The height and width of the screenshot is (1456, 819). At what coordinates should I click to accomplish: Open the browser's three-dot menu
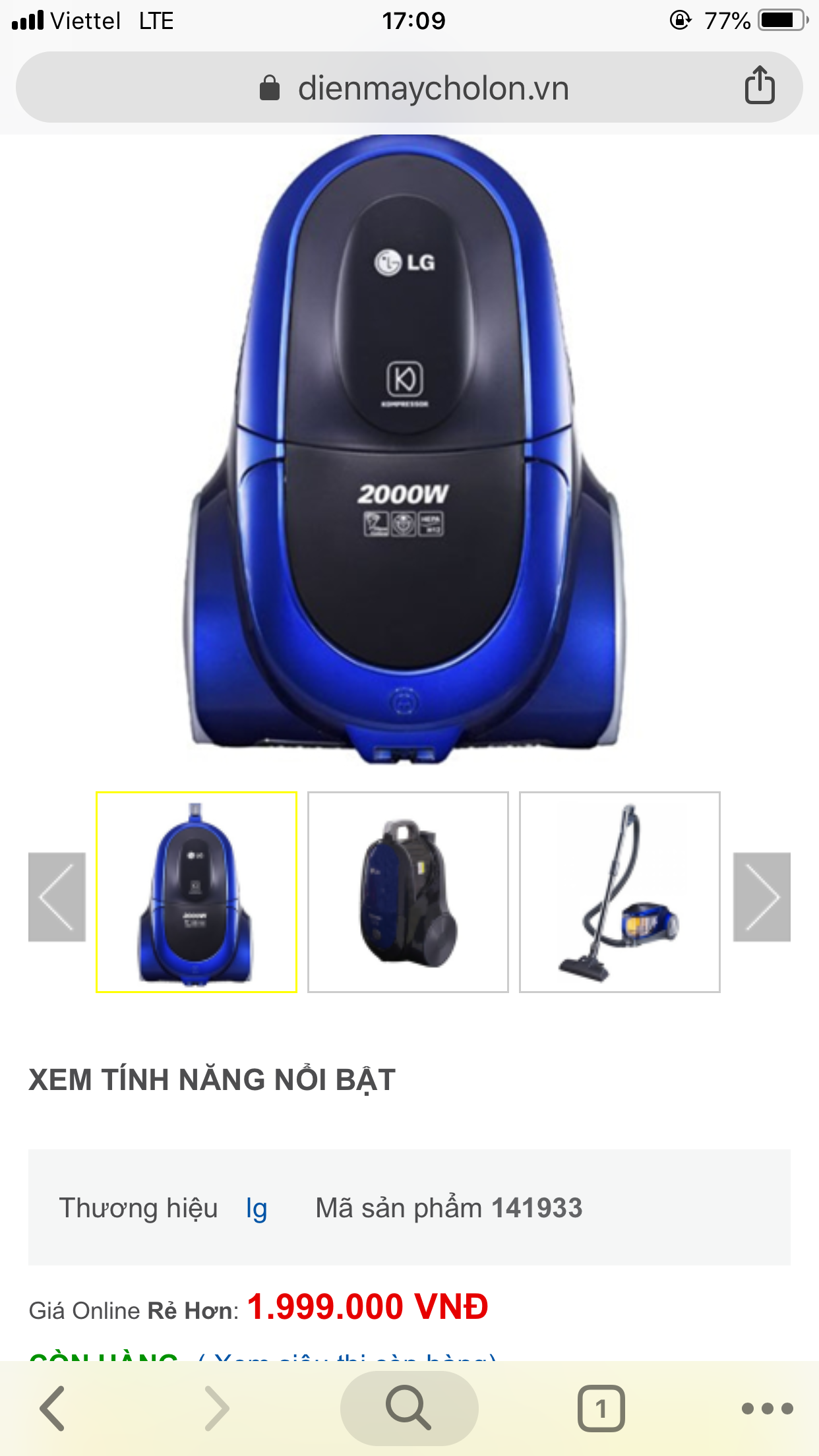click(767, 1408)
